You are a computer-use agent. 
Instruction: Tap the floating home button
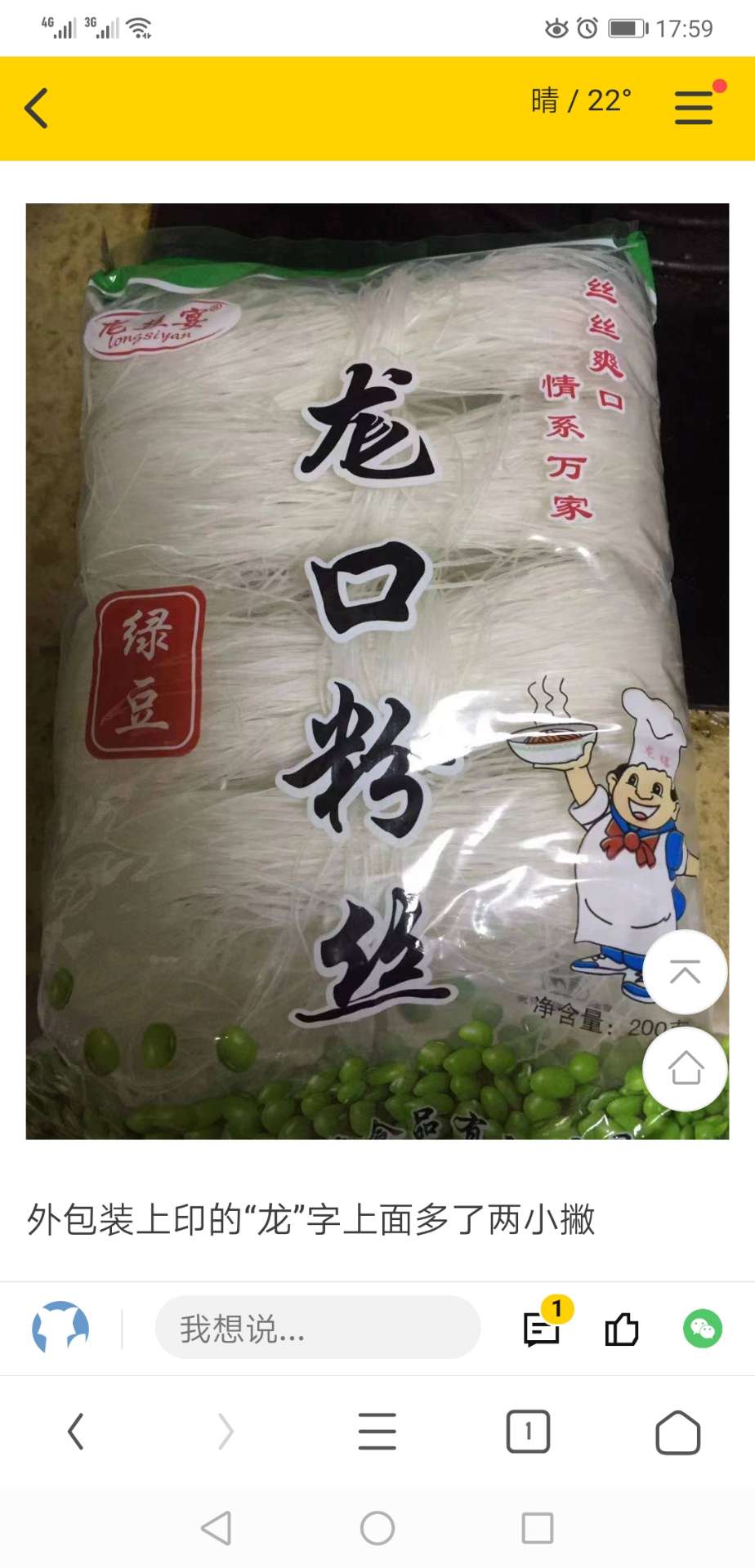tap(685, 1068)
